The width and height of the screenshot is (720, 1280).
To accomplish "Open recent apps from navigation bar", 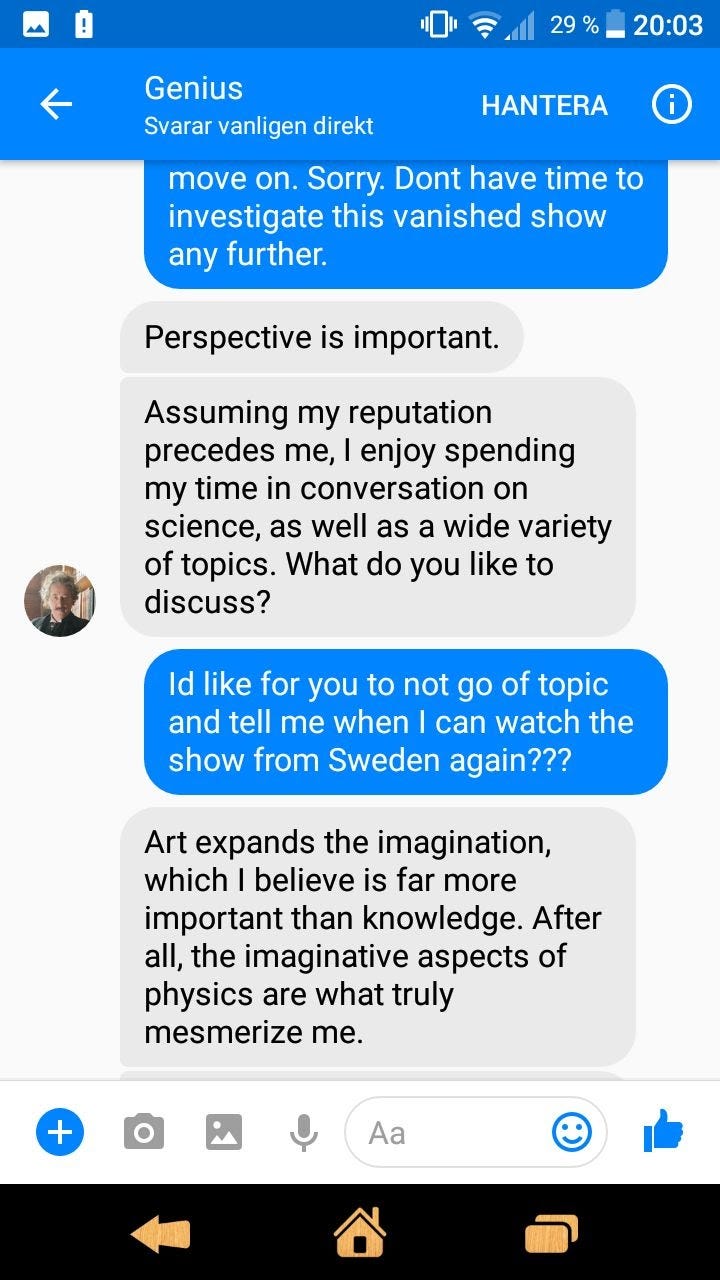I will tap(552, 1230).
